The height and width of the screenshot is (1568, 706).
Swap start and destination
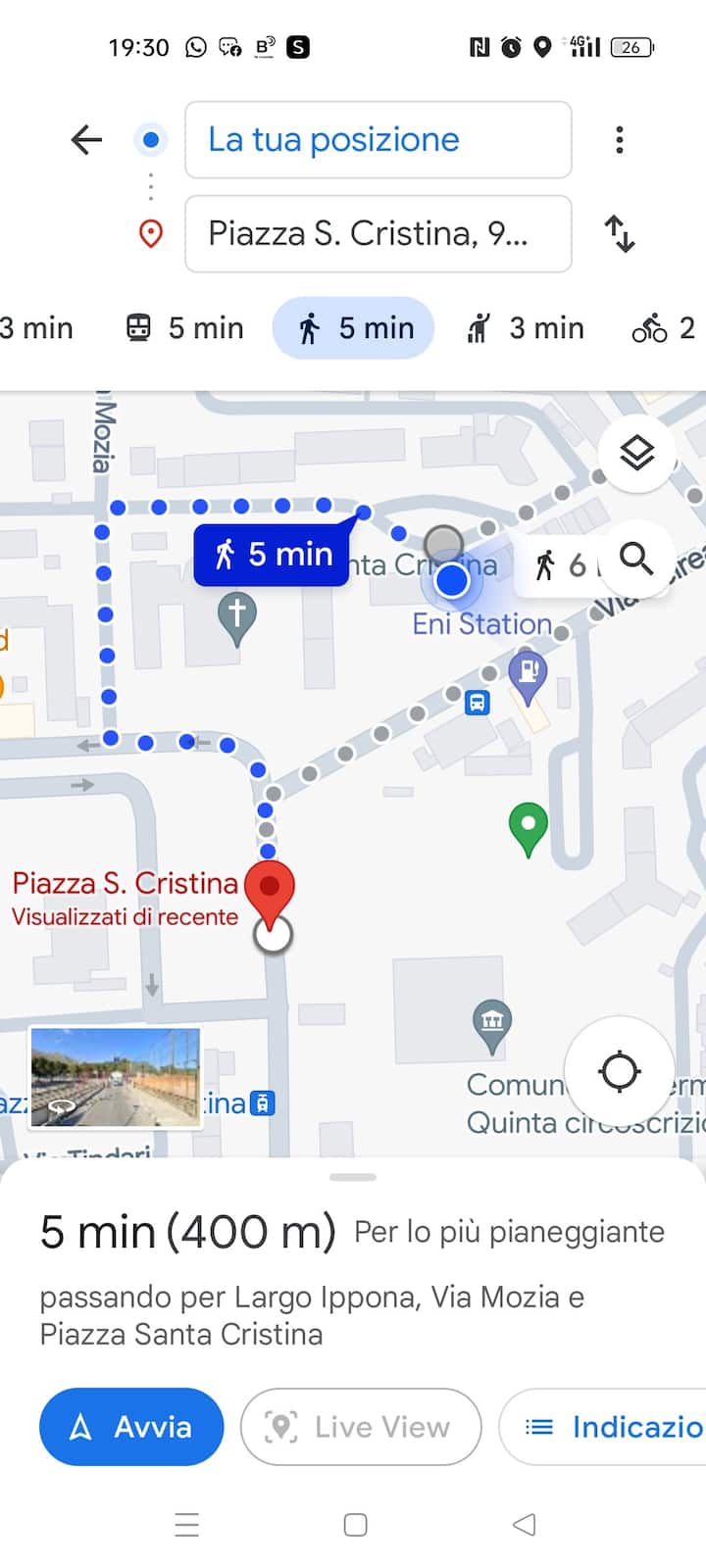(x=619, y=234)
